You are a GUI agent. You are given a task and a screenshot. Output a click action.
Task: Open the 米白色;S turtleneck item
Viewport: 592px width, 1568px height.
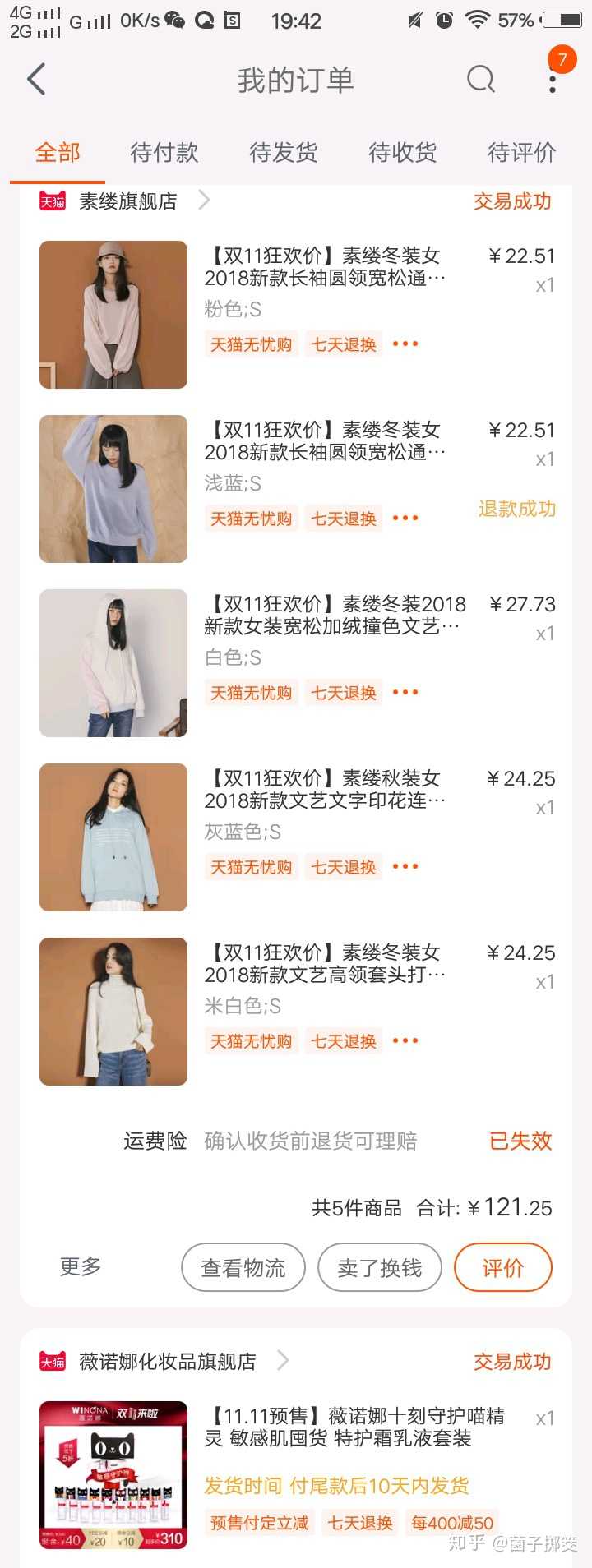coord(113,1012)
